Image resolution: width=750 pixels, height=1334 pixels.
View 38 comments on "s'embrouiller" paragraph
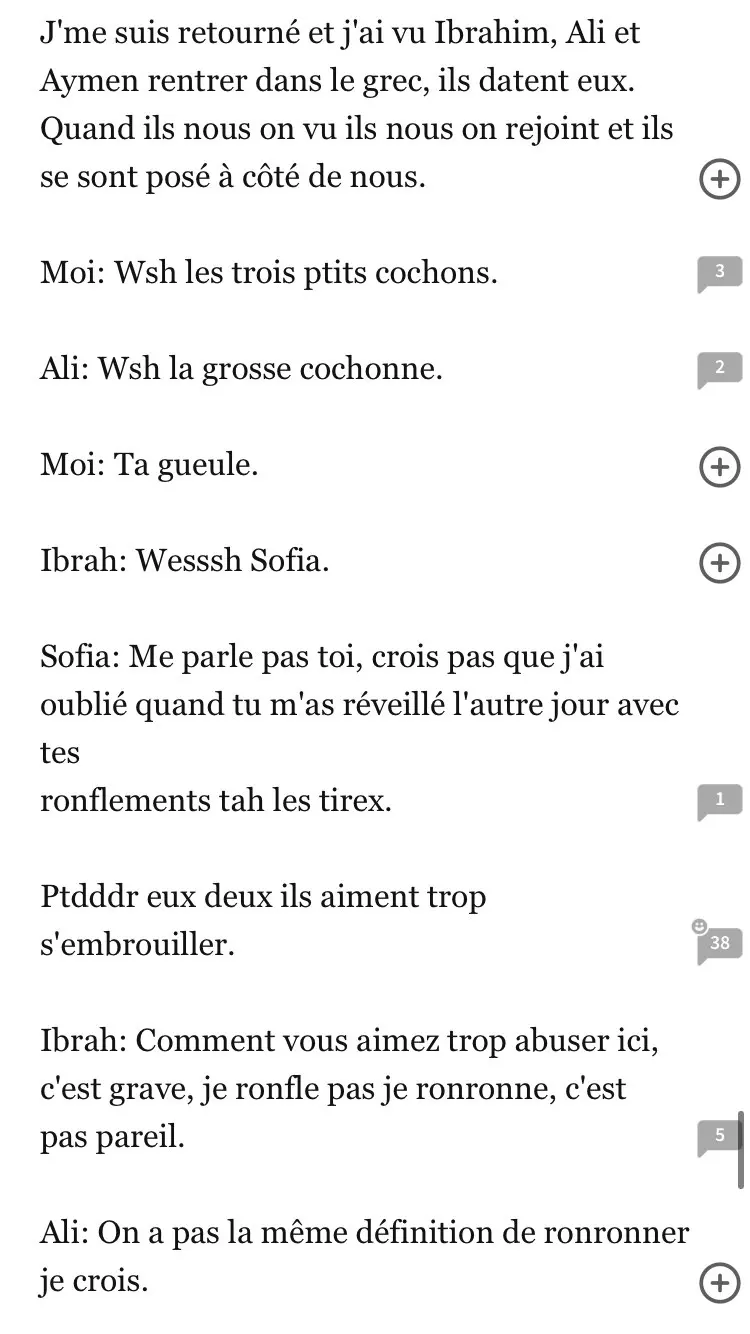click(719, 942)
